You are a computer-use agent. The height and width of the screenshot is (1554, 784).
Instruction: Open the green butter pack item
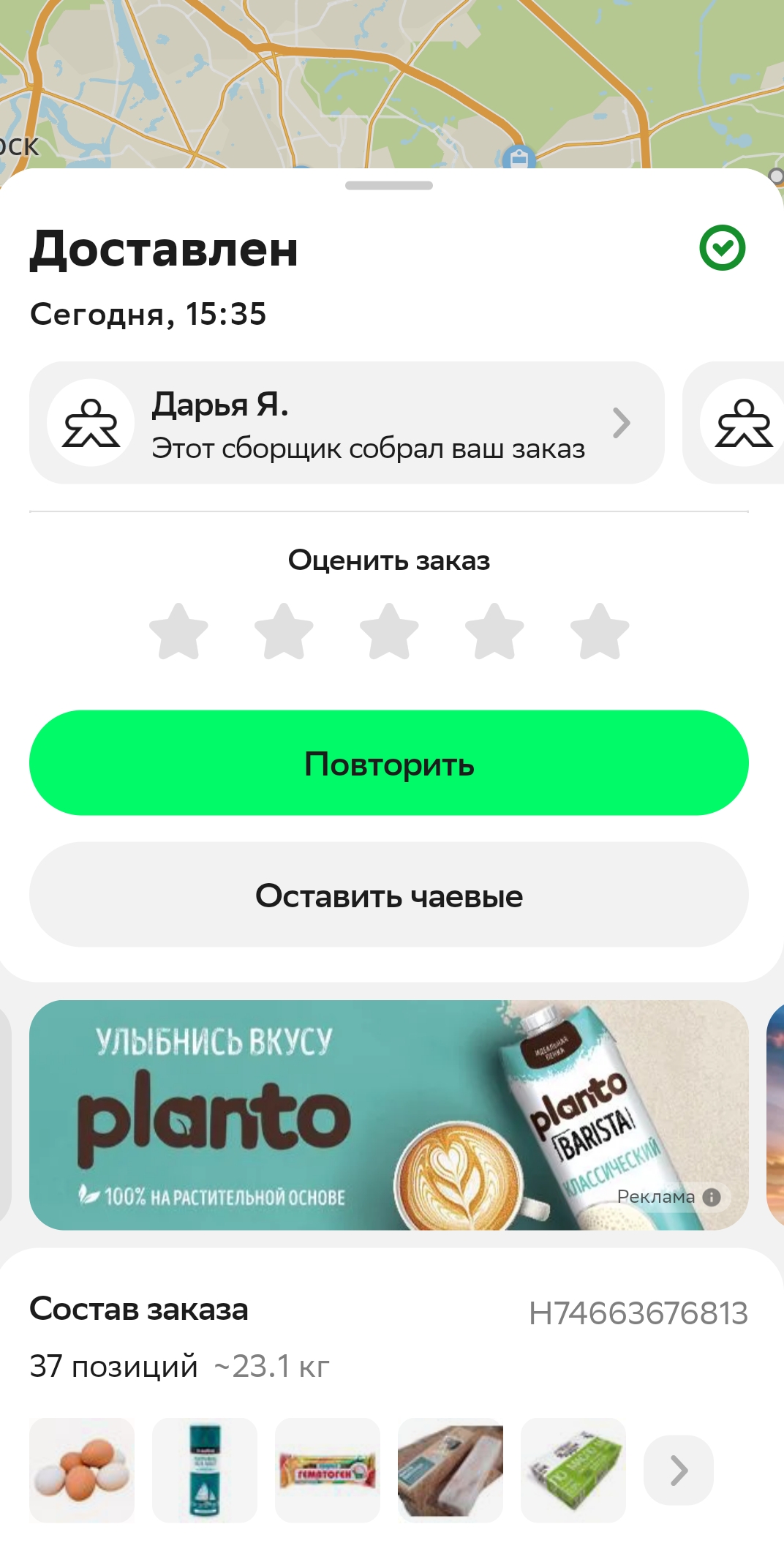pyautogui.click(x=573, y=1470)
